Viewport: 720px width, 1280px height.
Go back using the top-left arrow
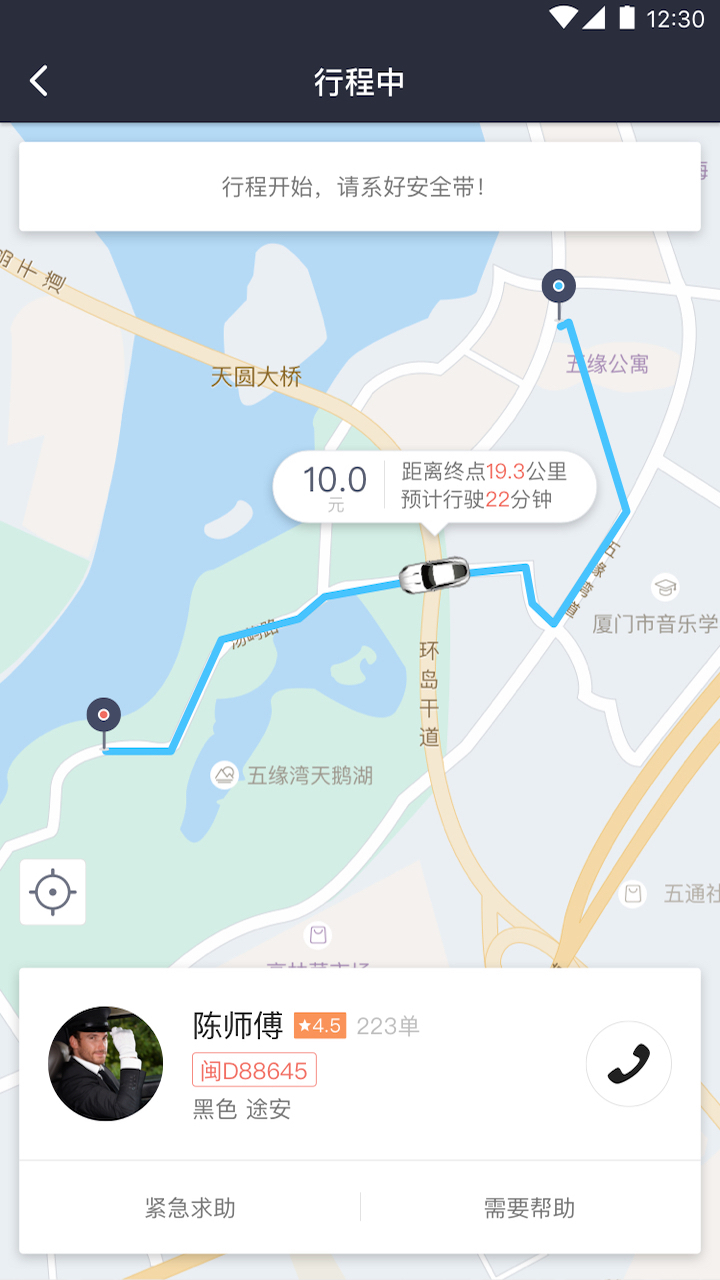click(x=39, y=81)
